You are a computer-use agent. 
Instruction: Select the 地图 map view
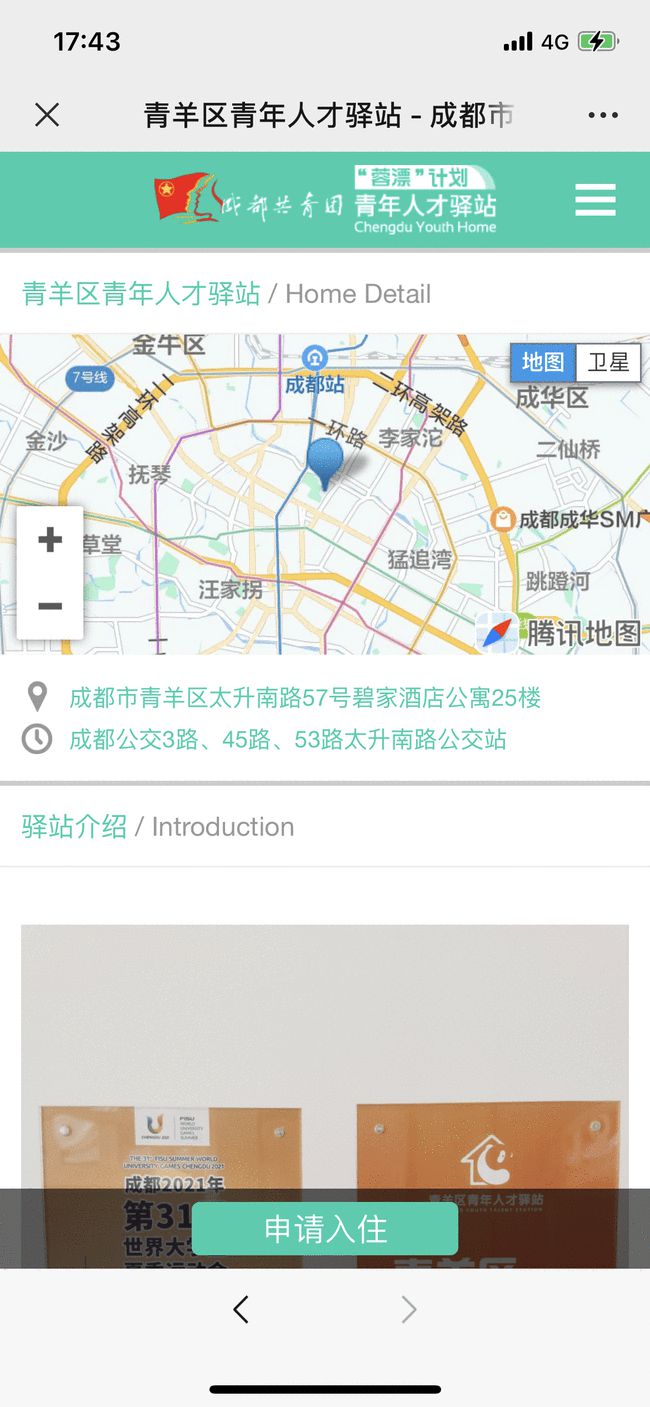pos(544,362)
